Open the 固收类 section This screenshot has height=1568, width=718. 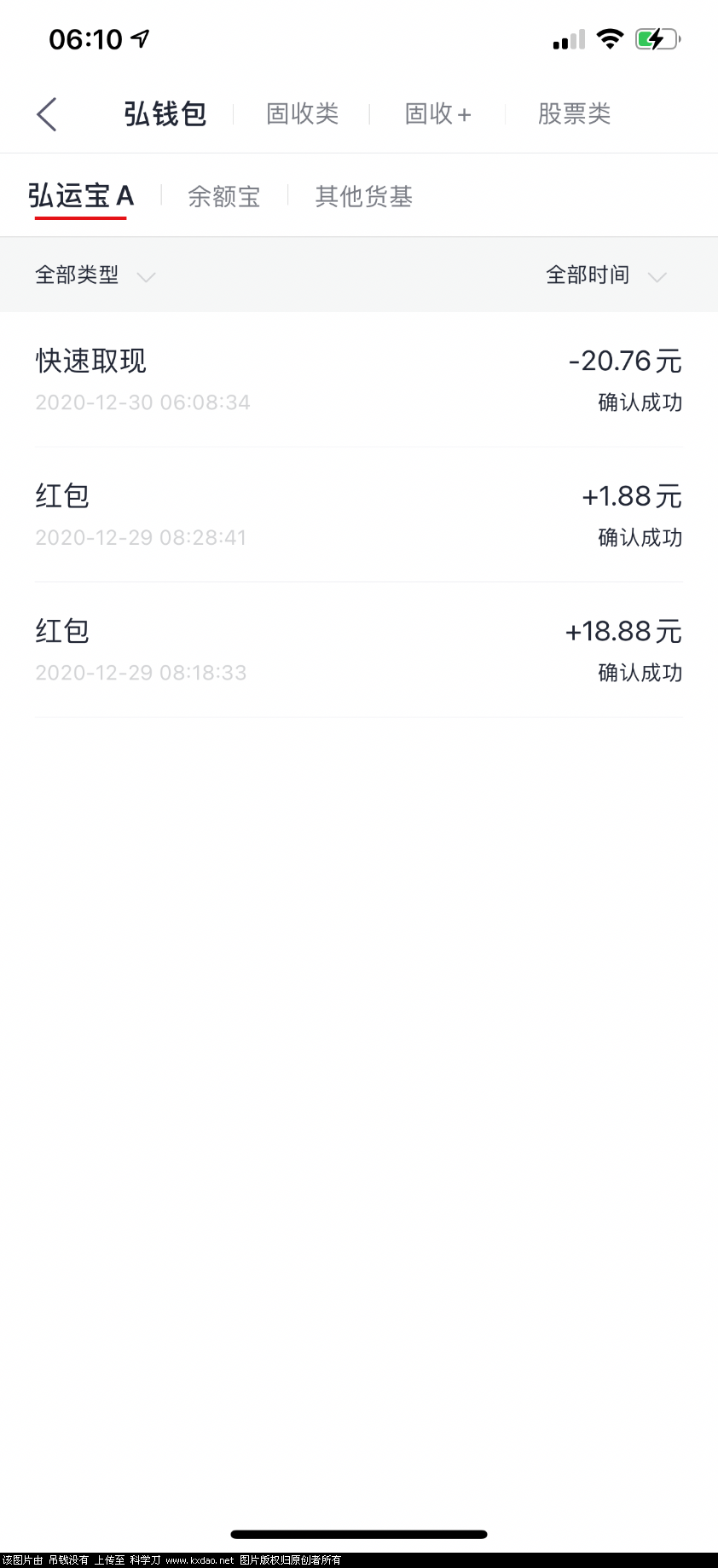pyautogui.click(x=302, y=113)
